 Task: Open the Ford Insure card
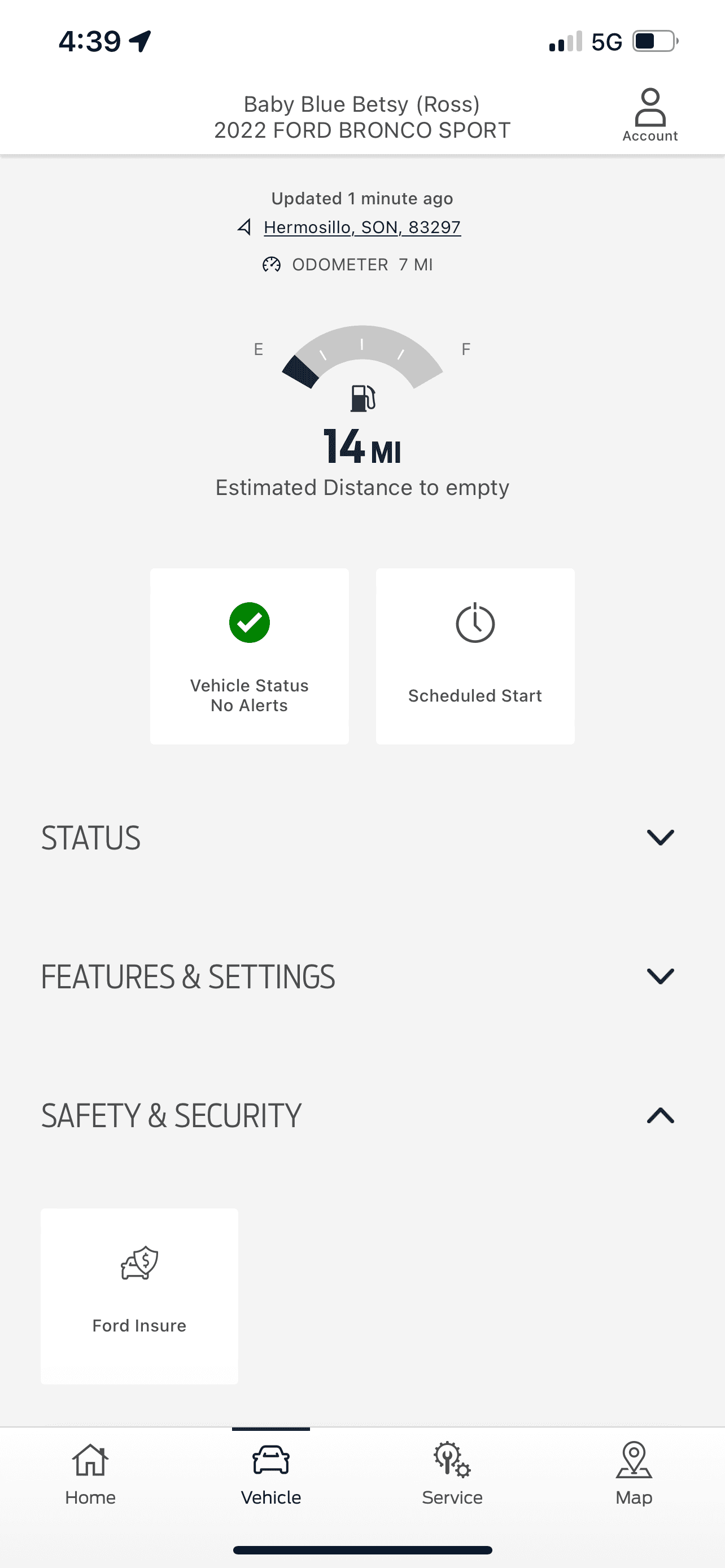(x=139, y=1295)
